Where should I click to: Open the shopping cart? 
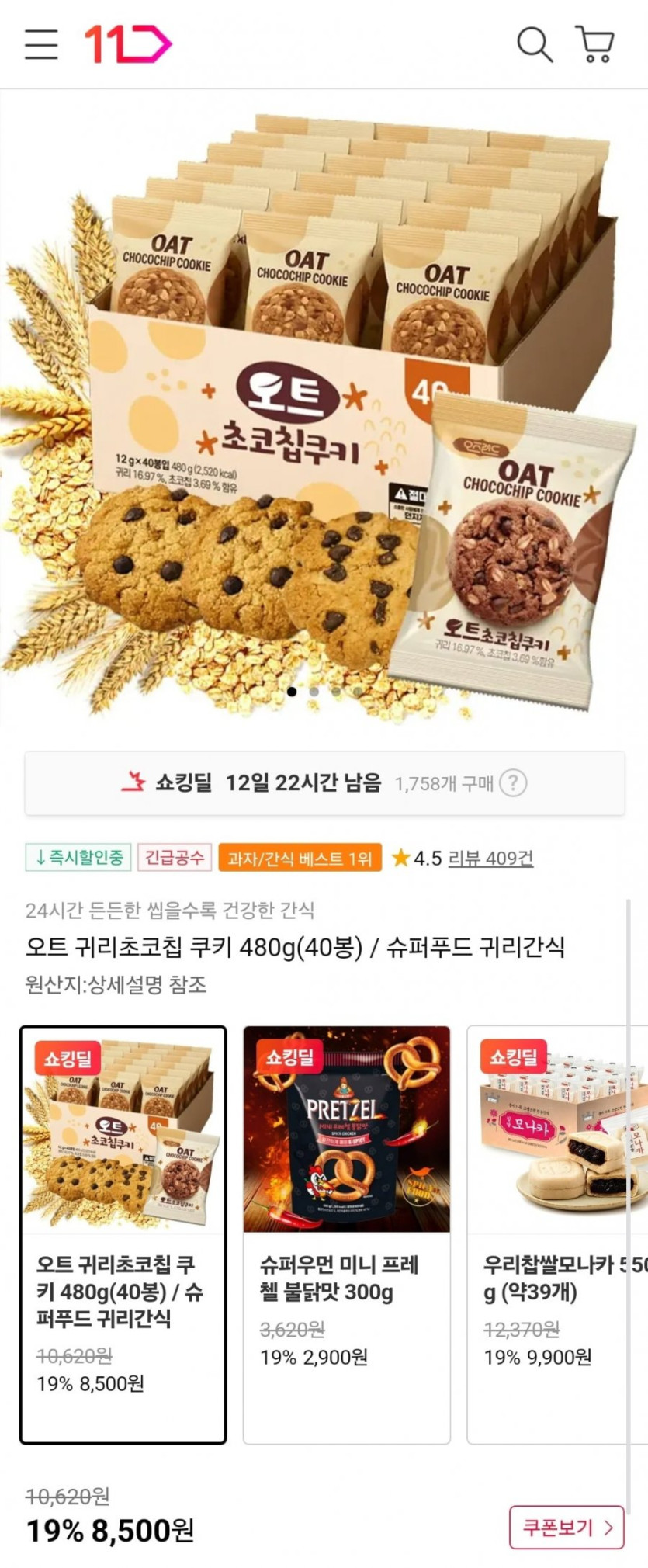point(595,44)
